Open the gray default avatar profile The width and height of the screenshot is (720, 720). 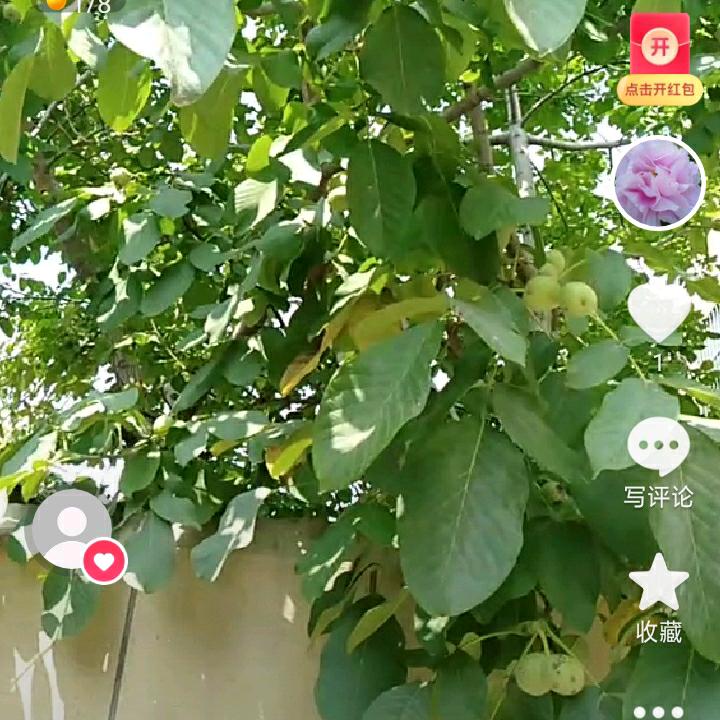tap(71, 529)
